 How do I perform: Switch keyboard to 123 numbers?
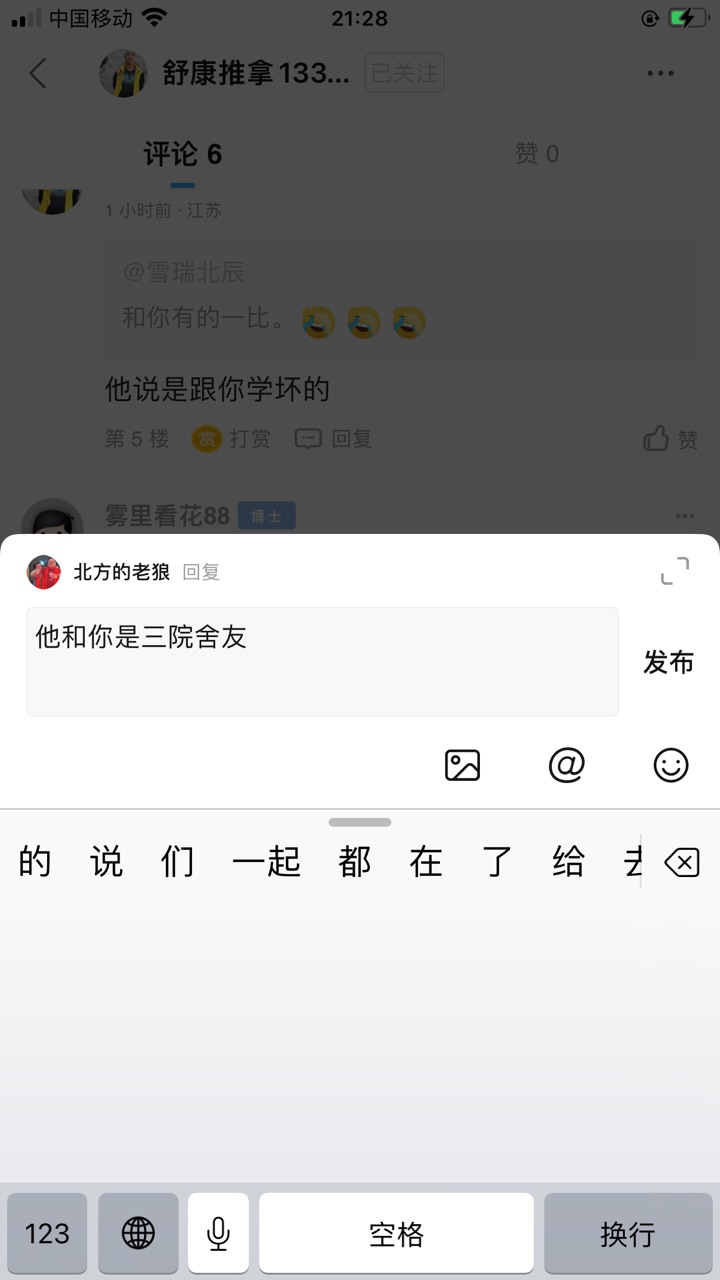[47, 1233]
